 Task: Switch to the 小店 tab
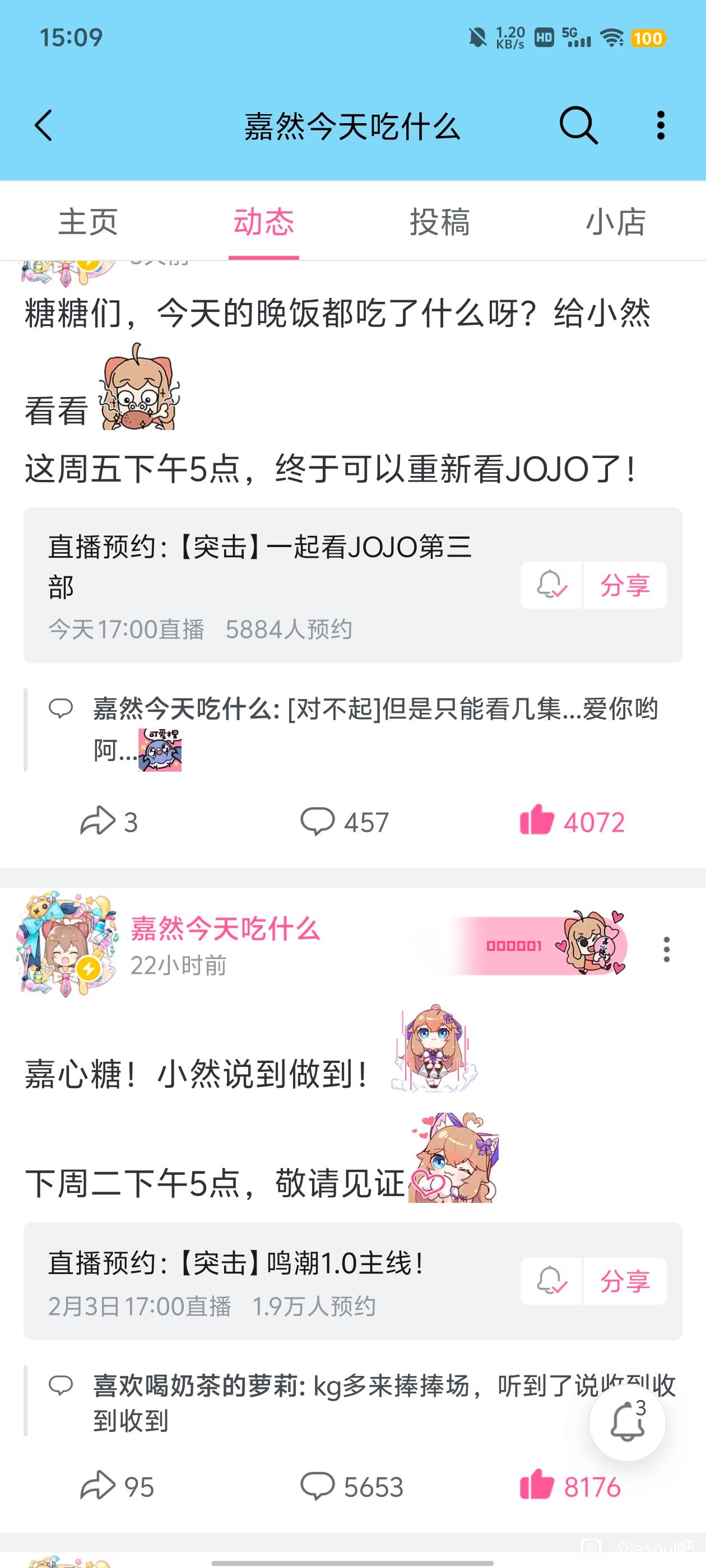(x=615, y=222)
